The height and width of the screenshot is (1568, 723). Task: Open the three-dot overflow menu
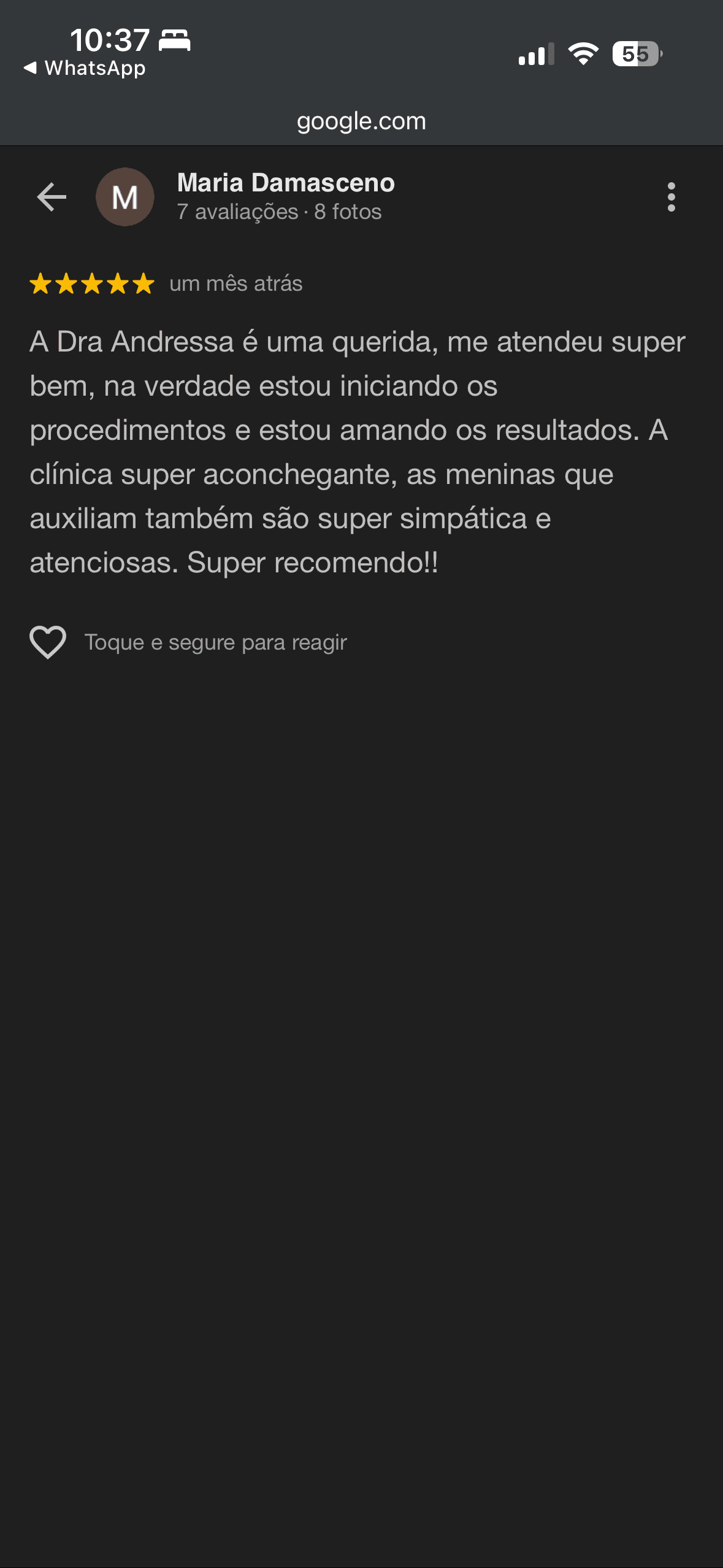coord(671,197)
